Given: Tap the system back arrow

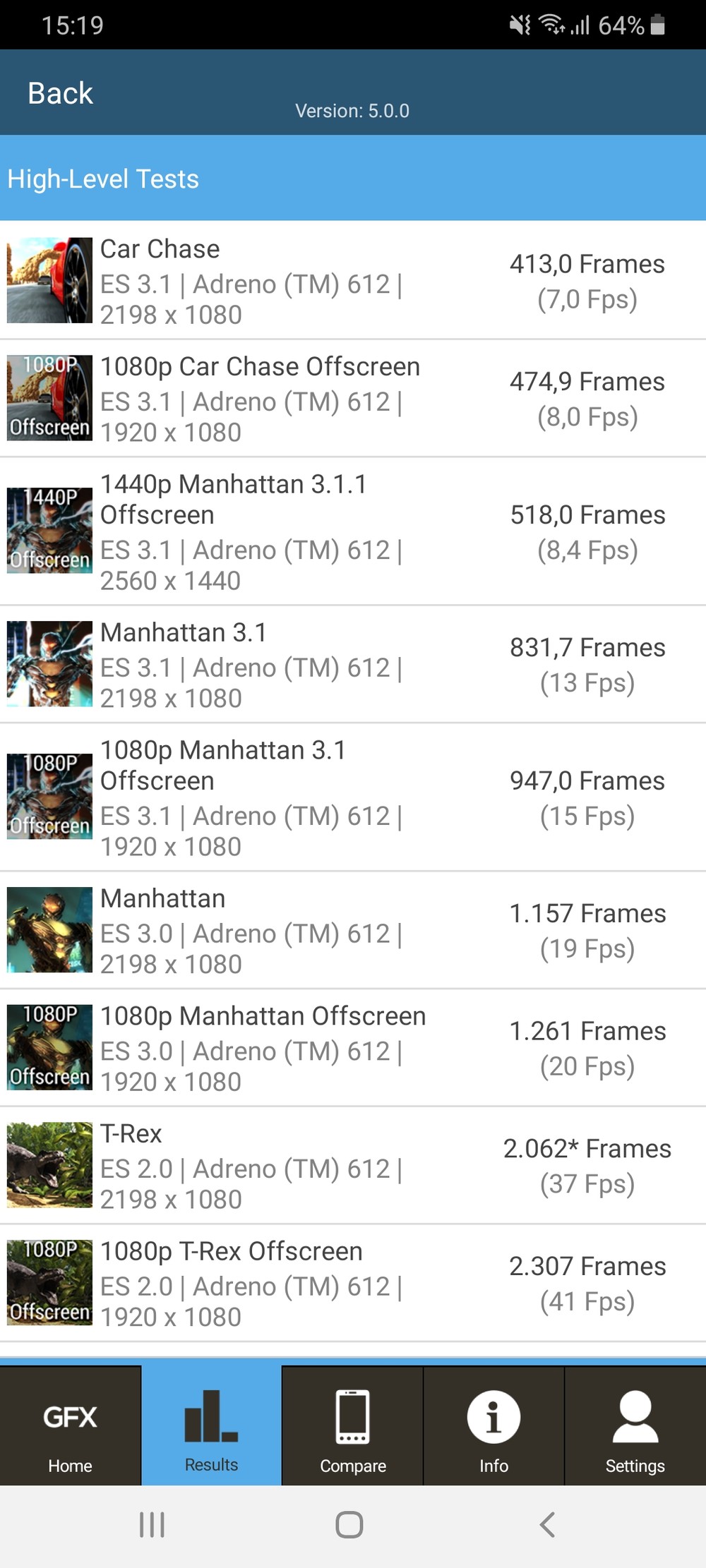Looking at the screenshot, I should pos(547,1525).
